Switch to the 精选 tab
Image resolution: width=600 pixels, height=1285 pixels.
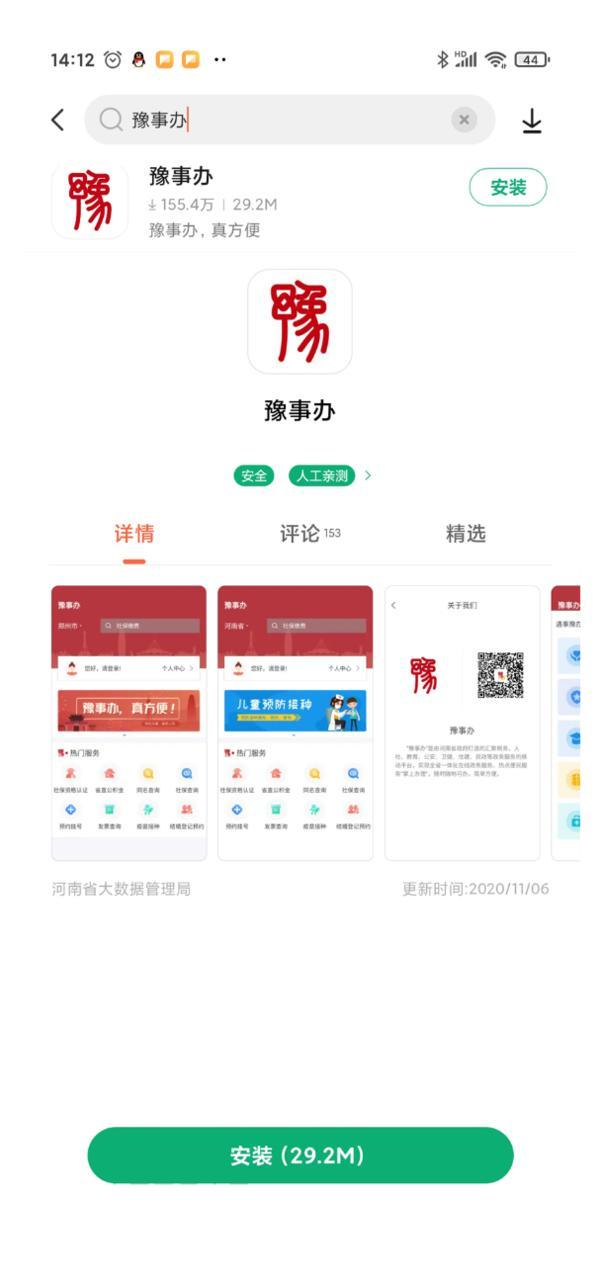click(465, 534)
